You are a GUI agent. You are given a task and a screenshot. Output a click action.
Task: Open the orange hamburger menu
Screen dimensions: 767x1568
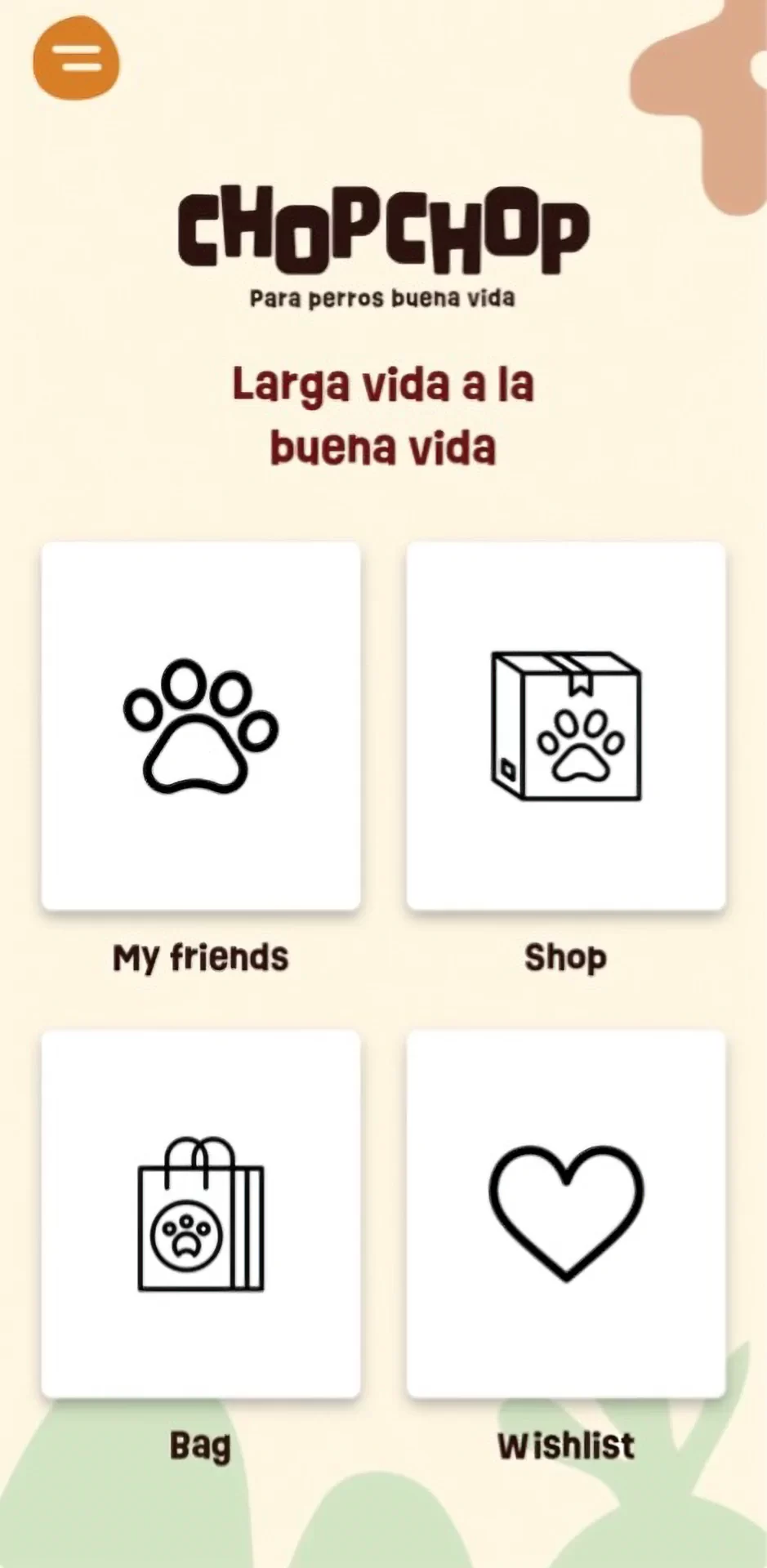(x=76, y=58)
